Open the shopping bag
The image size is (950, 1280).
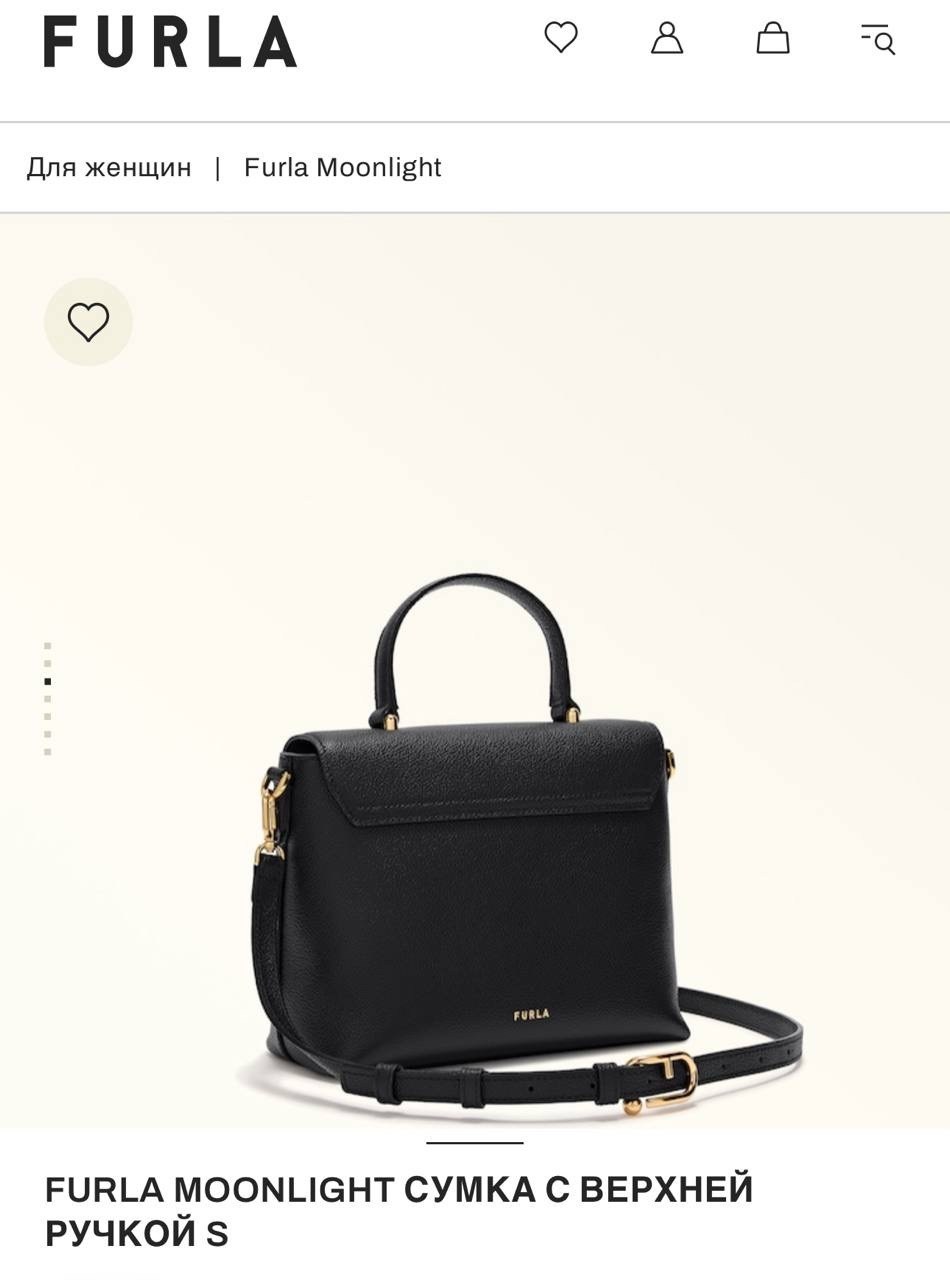pos(771,40)
